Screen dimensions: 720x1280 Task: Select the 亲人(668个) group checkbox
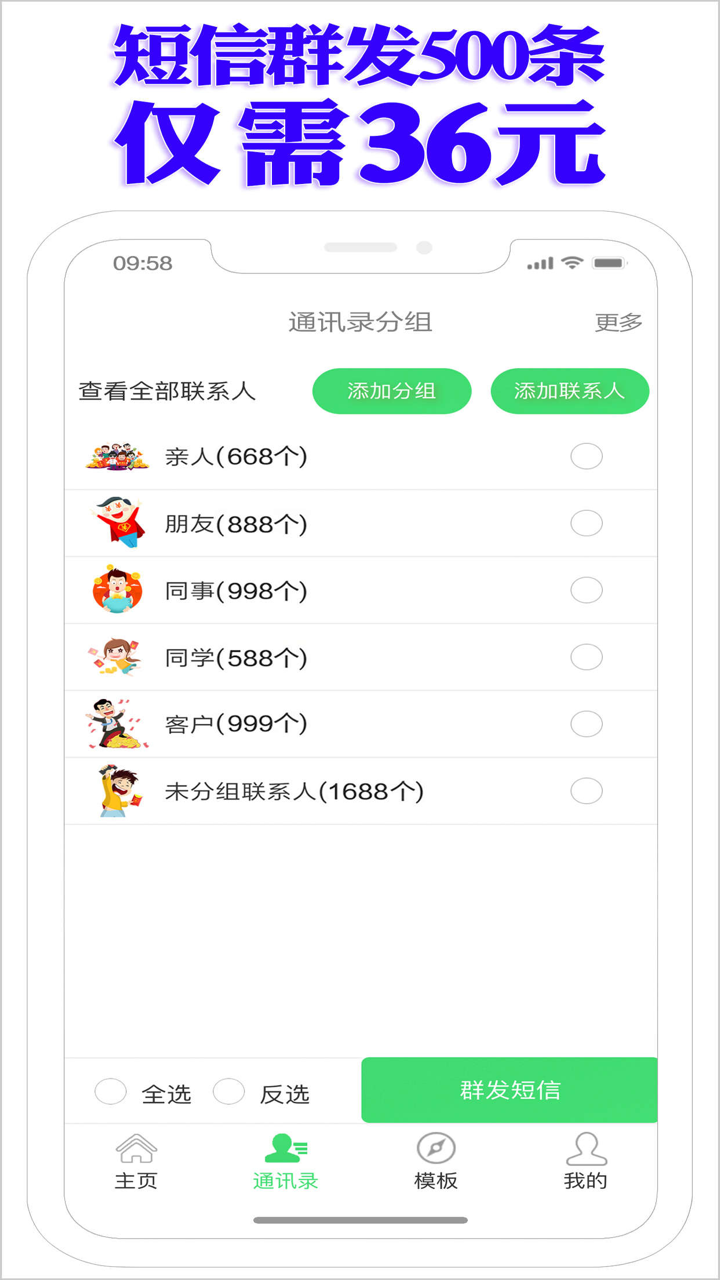click(x=585, y=456)
